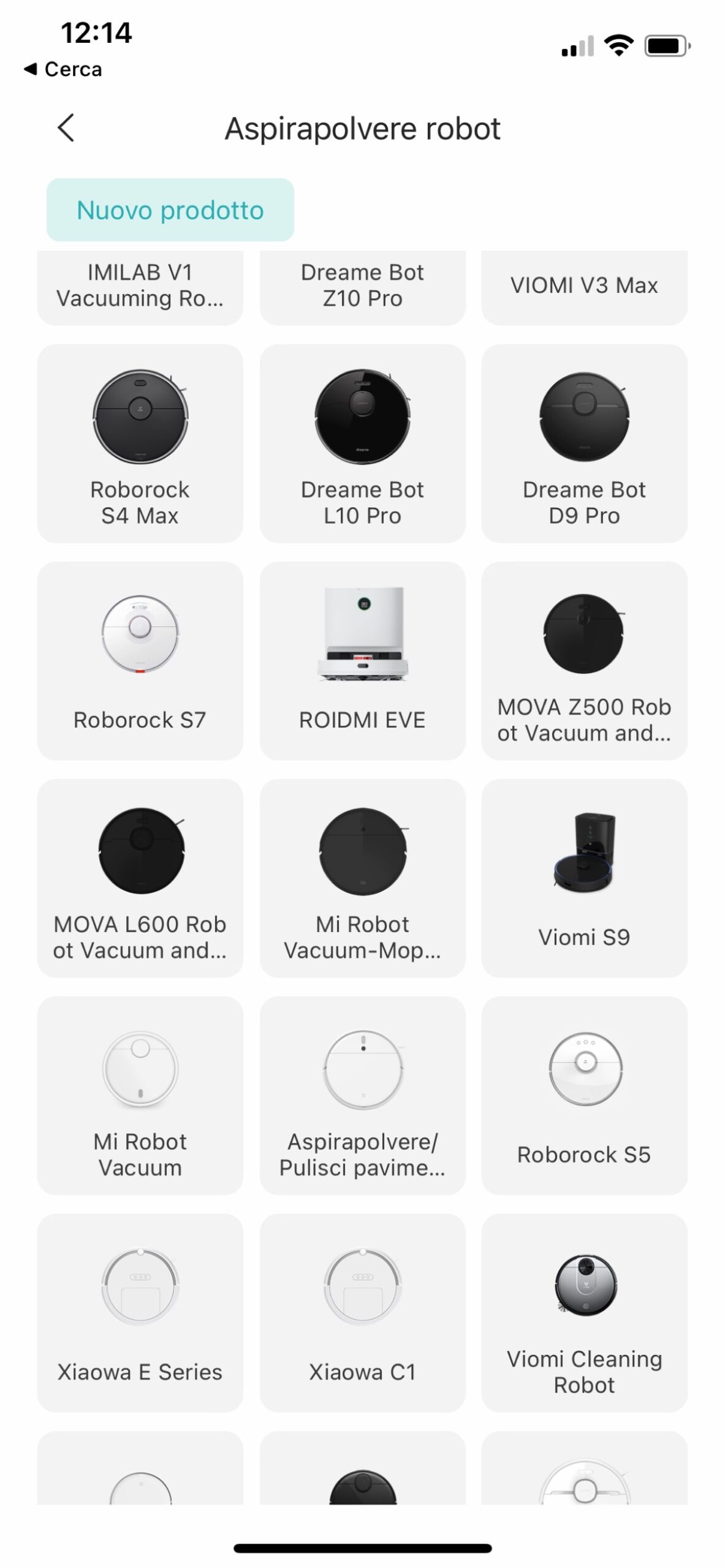The width and height of the screenshot is (725, 1568).
Task: Select Dreame Bot Z10 Pro
Action: [362, 286]
